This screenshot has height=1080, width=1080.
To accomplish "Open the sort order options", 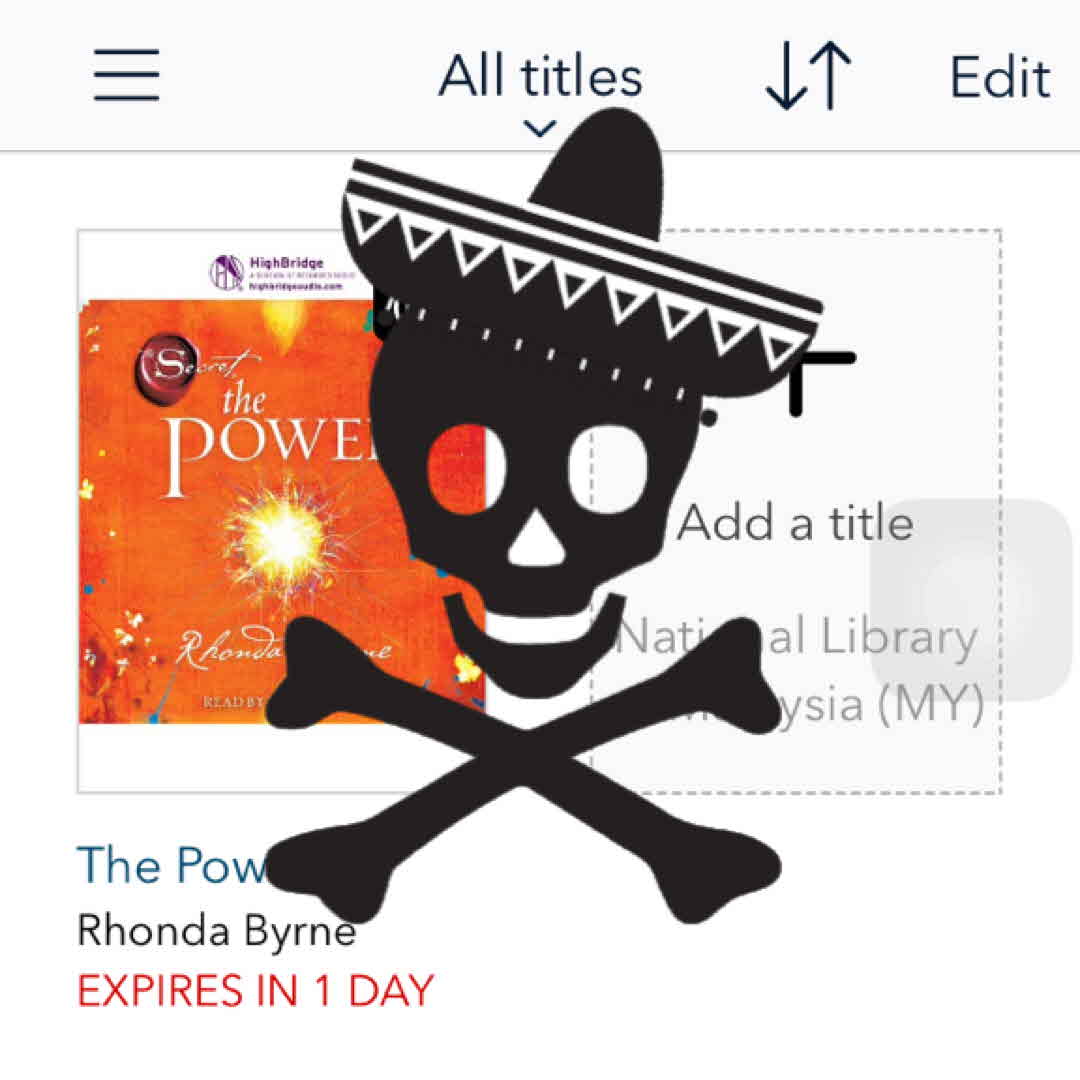I will (808, 78).
